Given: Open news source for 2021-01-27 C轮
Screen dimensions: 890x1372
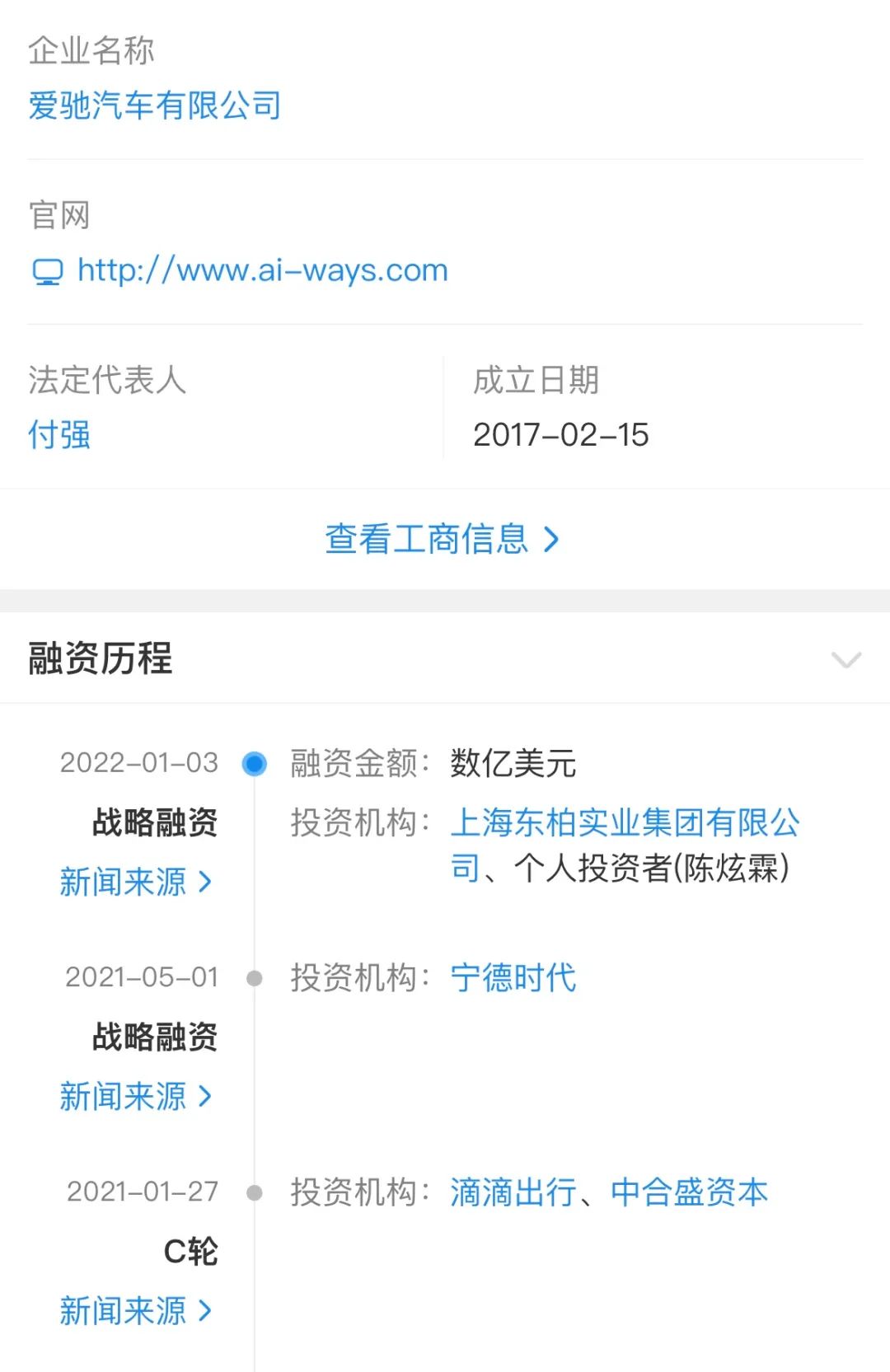Looking at the screenshot, I should click(x=137, y=1310).
